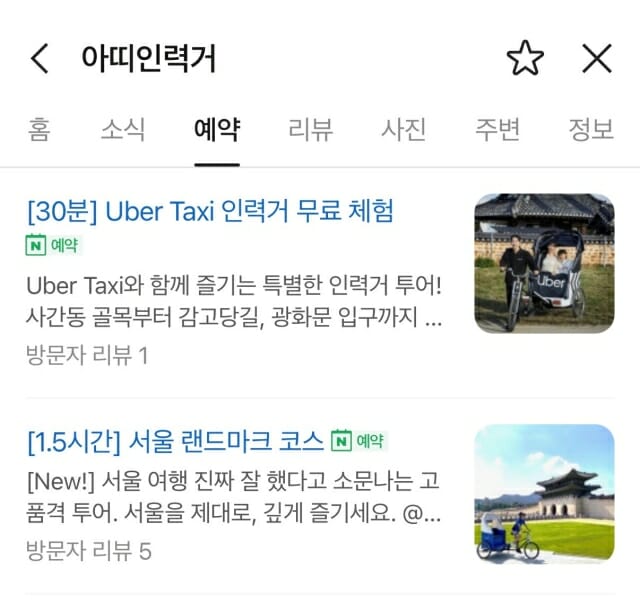
Task: Select the 예약 tab
Action: coord(217,130)
